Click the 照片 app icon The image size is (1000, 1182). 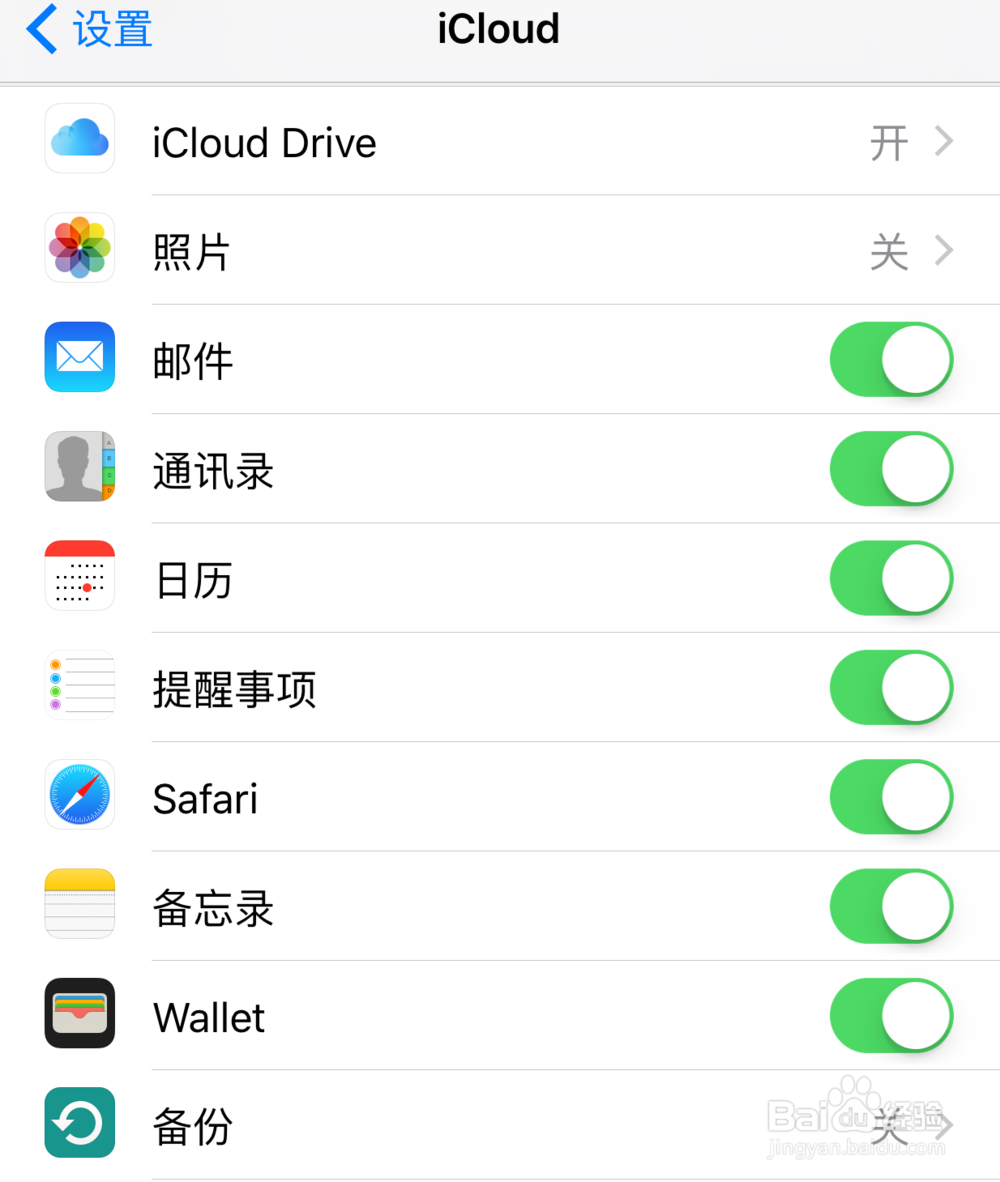coord(79,248)
